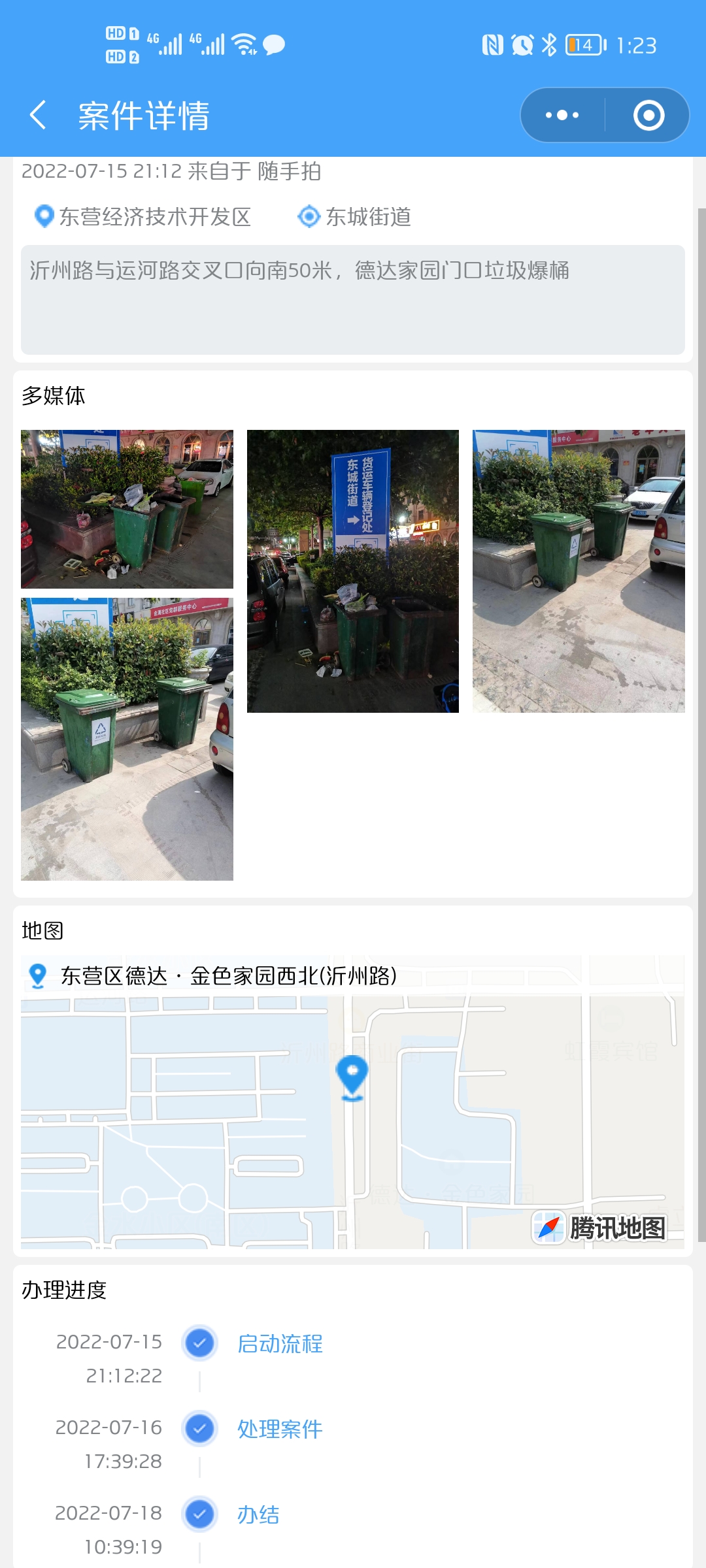Go back from the 案件详情 page

pos(38,115)
